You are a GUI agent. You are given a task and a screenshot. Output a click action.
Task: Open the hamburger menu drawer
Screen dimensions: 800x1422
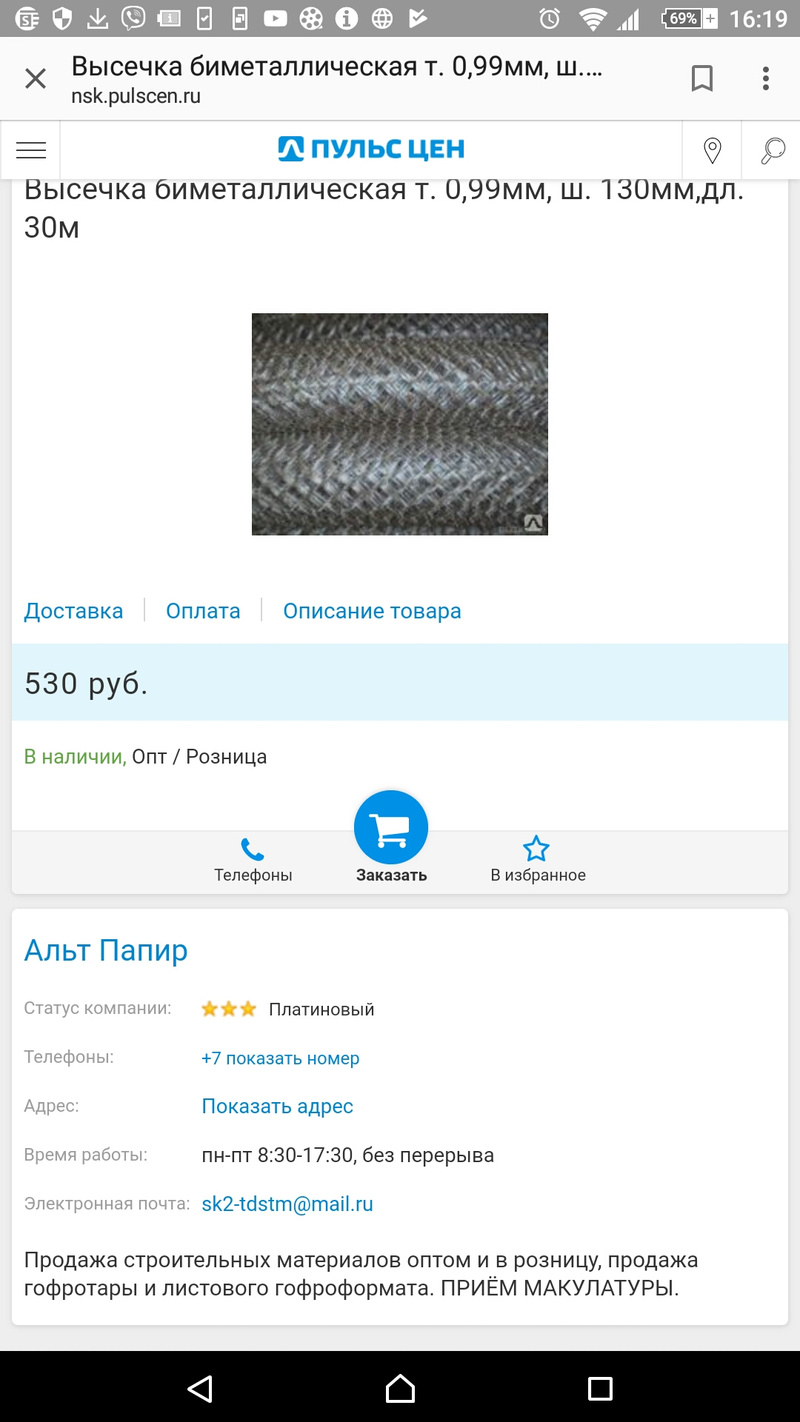[x=31, y=150]
